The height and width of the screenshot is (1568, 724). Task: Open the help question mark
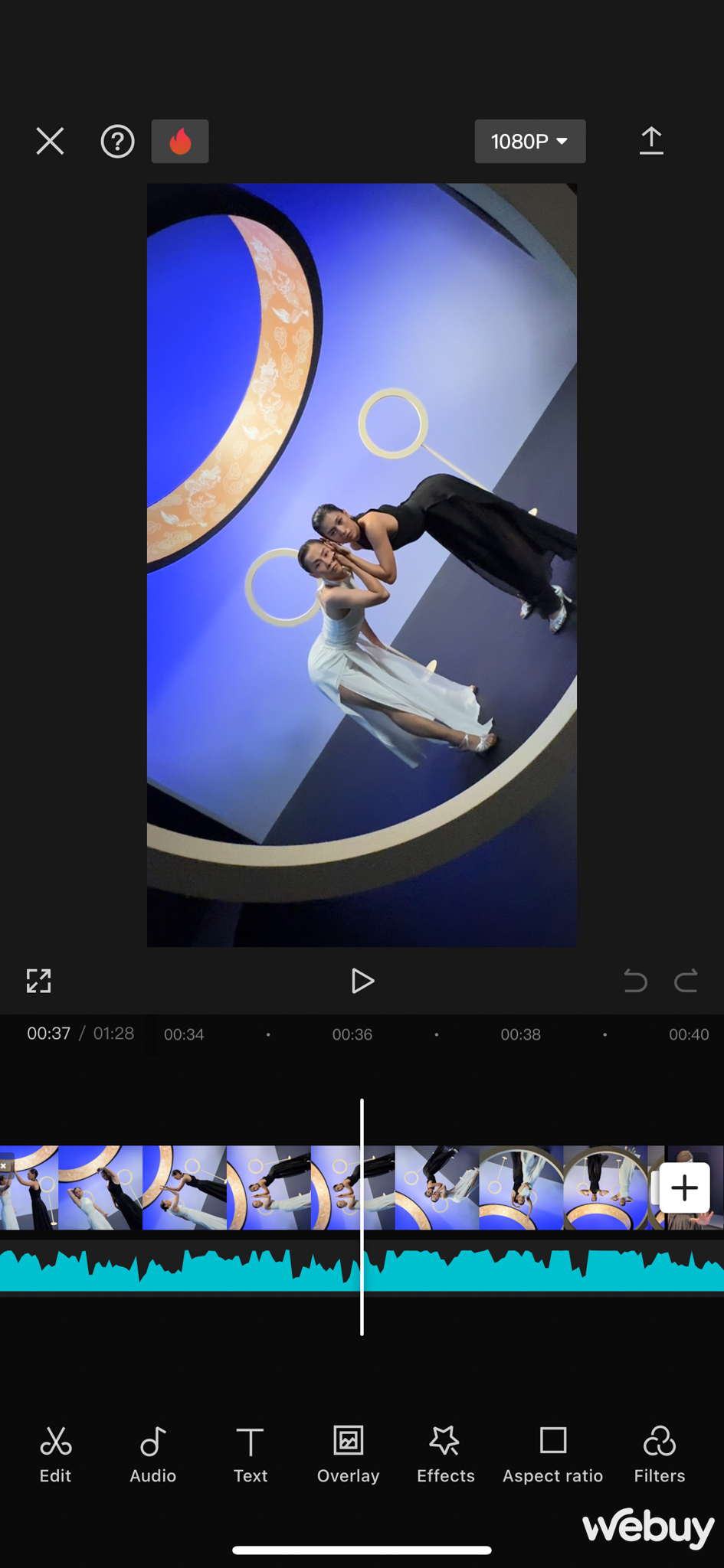[117, 142]
